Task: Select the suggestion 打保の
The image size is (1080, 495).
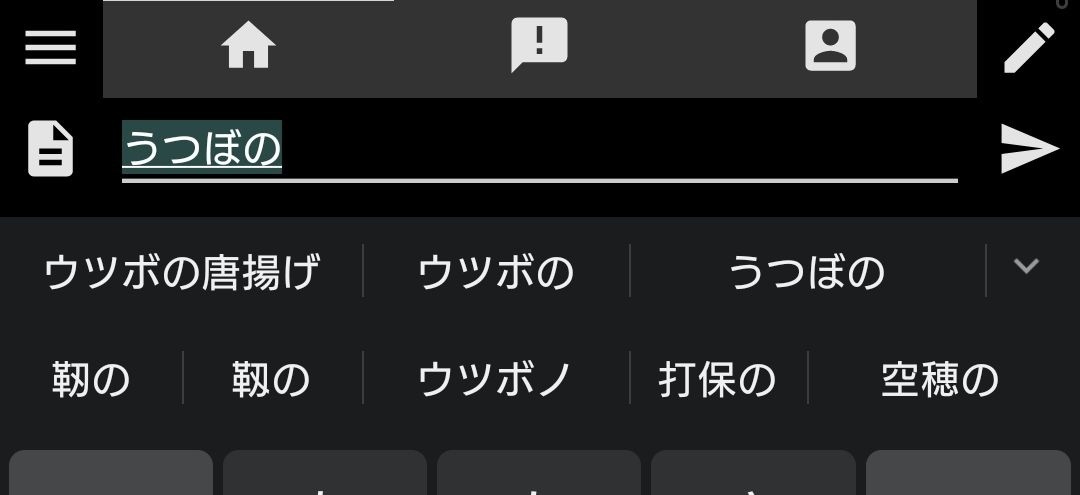Action: point(717,379)
